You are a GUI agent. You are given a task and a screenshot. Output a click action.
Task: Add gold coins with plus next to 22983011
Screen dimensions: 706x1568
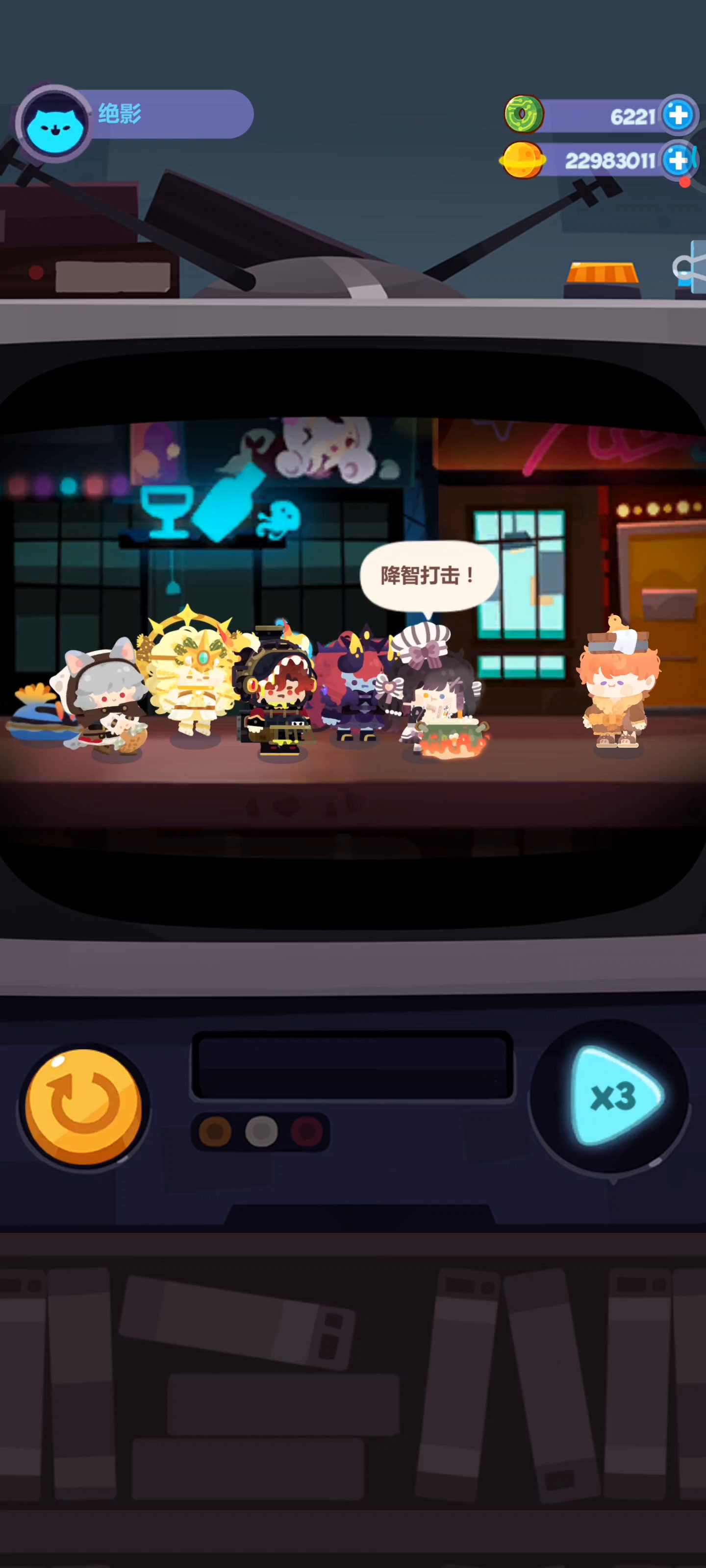[678, 160]
